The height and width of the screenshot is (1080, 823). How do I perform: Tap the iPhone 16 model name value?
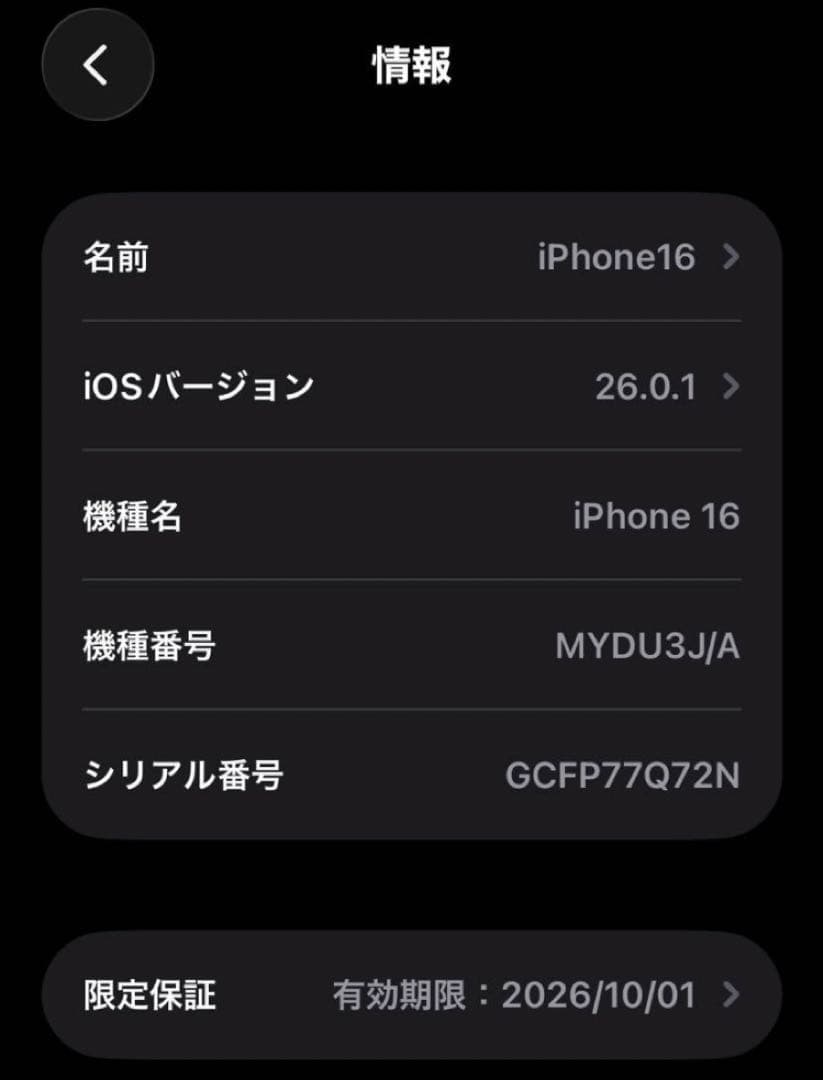(655, 517)
